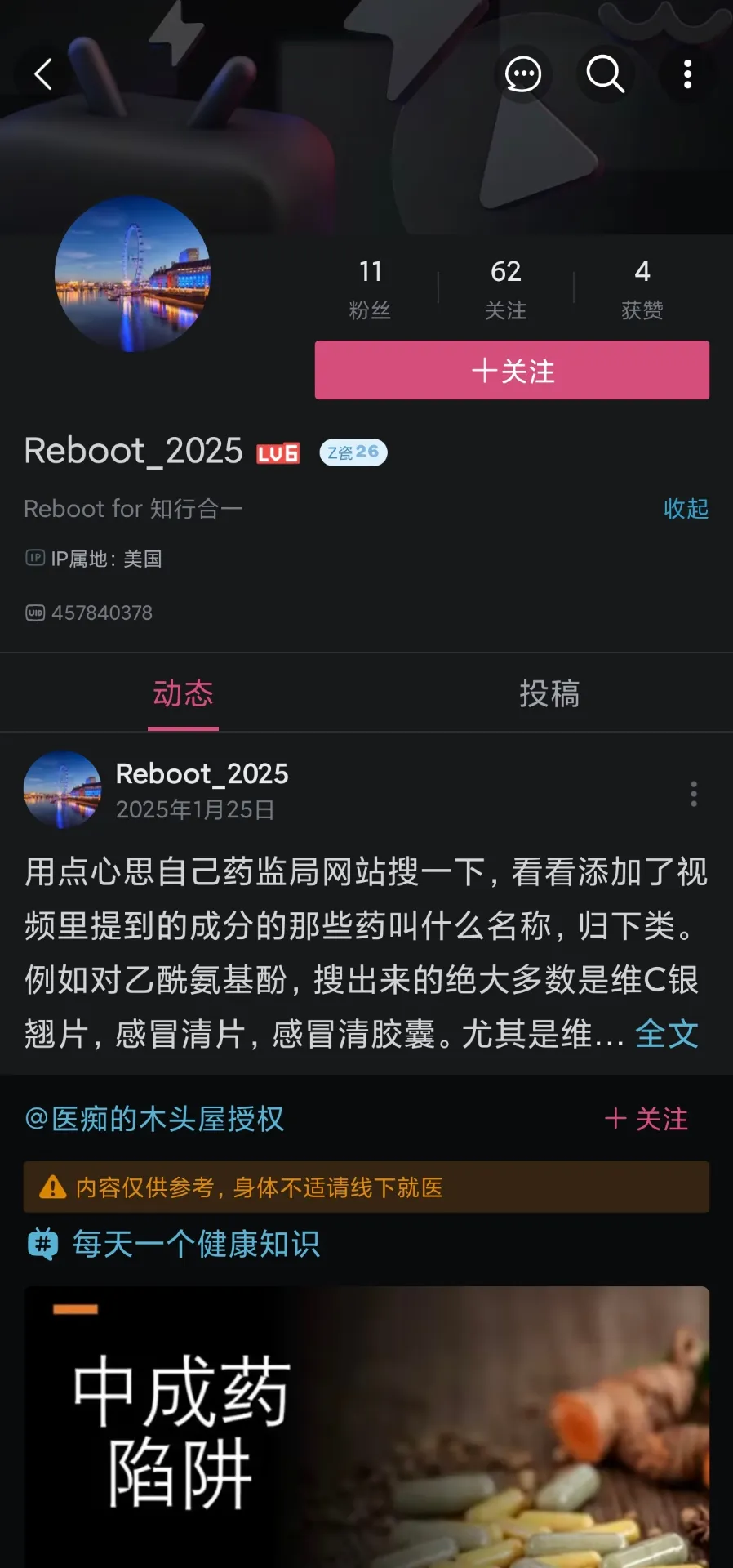The width and height of the screenshot is (733, 1568).
Task: Expand the full post by tapping 全文
Action: (666, 1034)
